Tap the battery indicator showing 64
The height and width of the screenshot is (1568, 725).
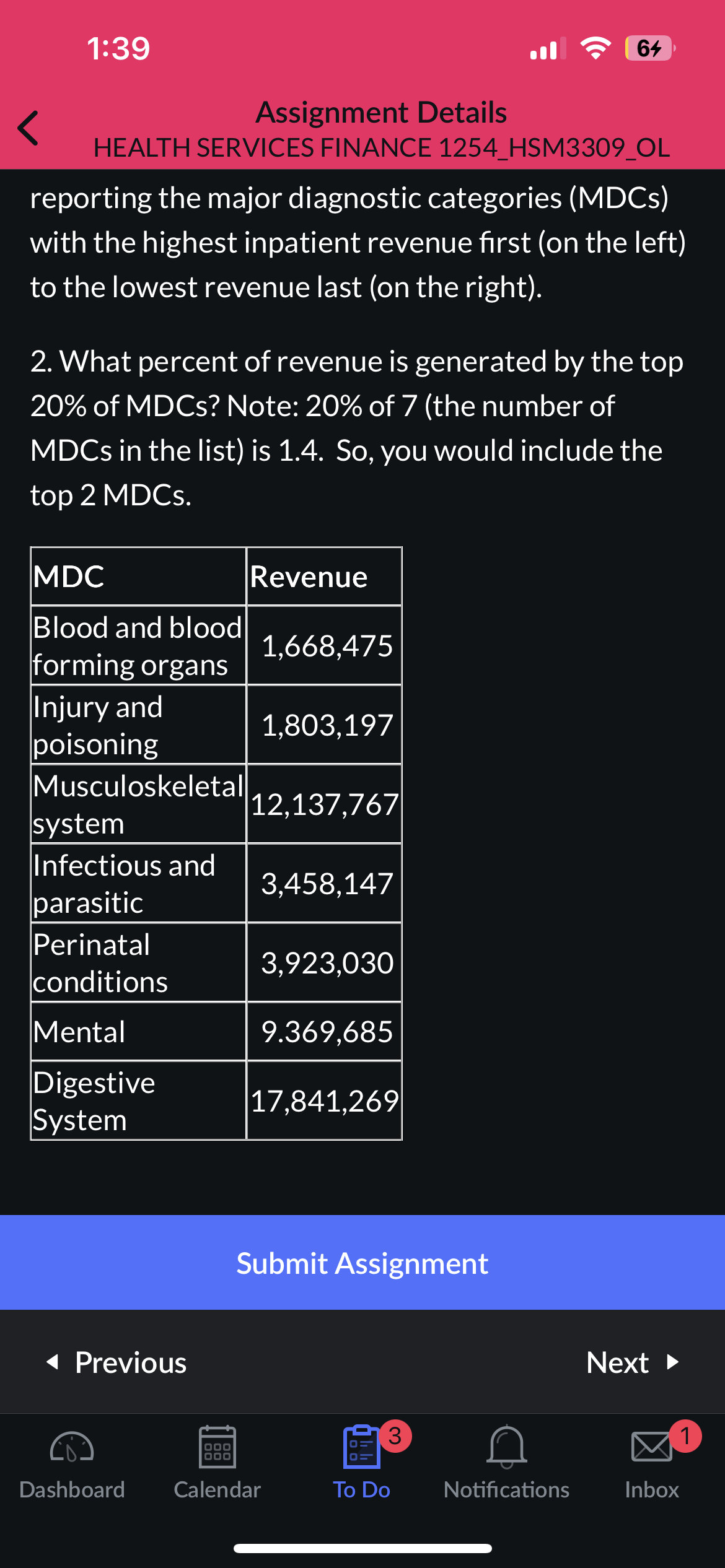648,48
